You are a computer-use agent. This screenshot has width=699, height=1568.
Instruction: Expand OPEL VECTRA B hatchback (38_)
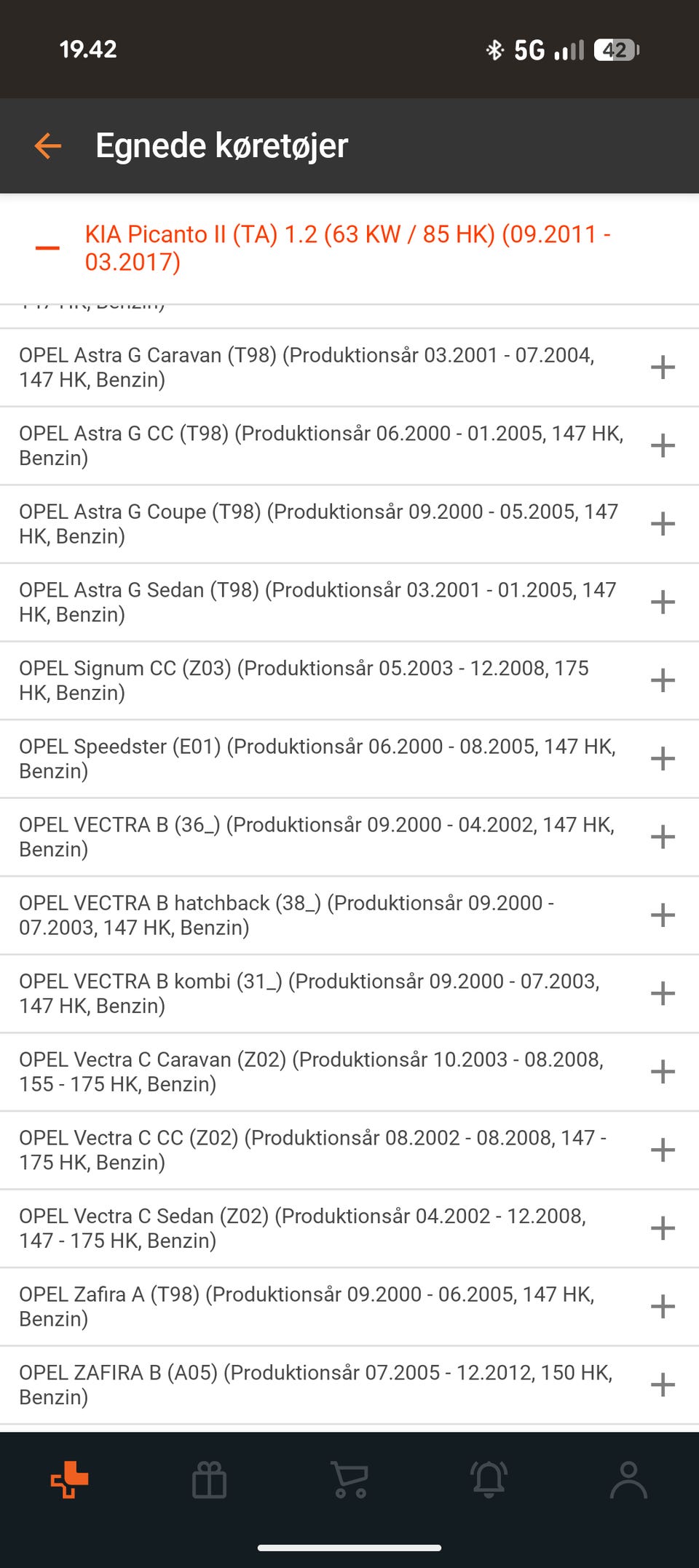[663, 915]
